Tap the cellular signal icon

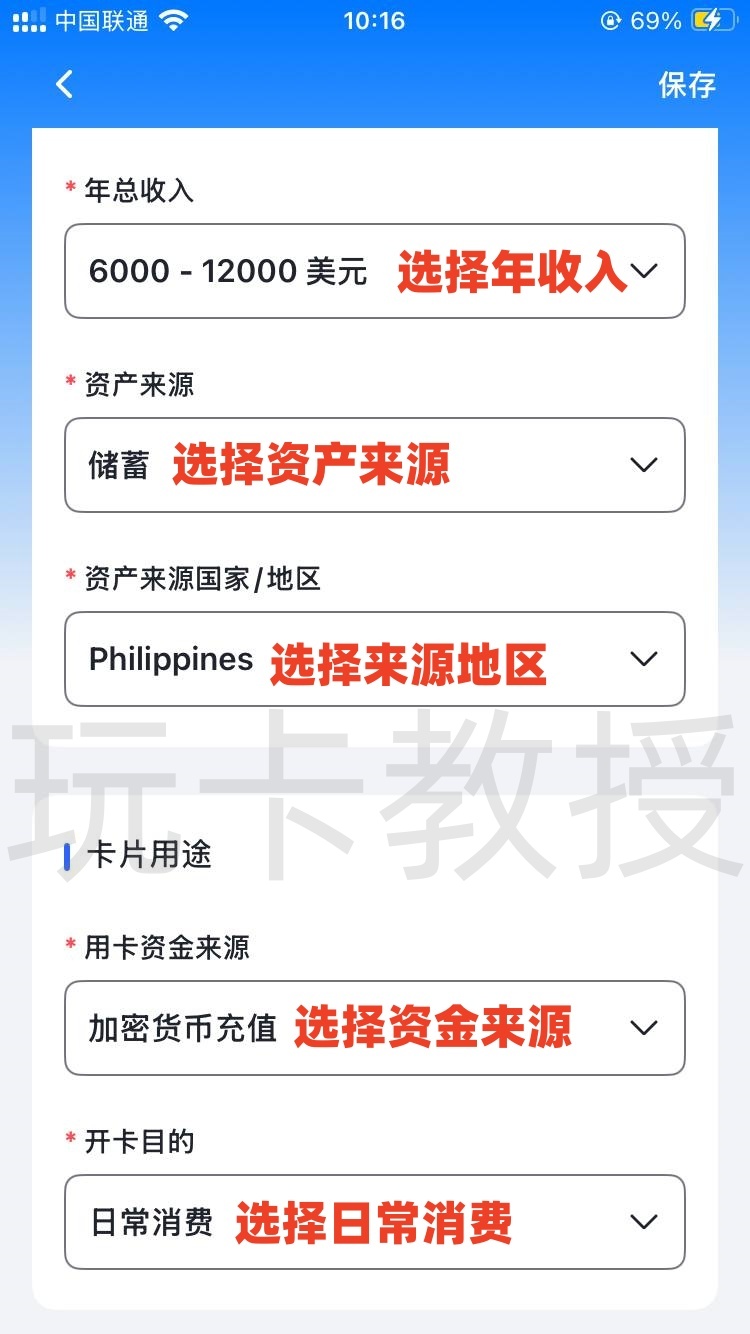(29, 19)
